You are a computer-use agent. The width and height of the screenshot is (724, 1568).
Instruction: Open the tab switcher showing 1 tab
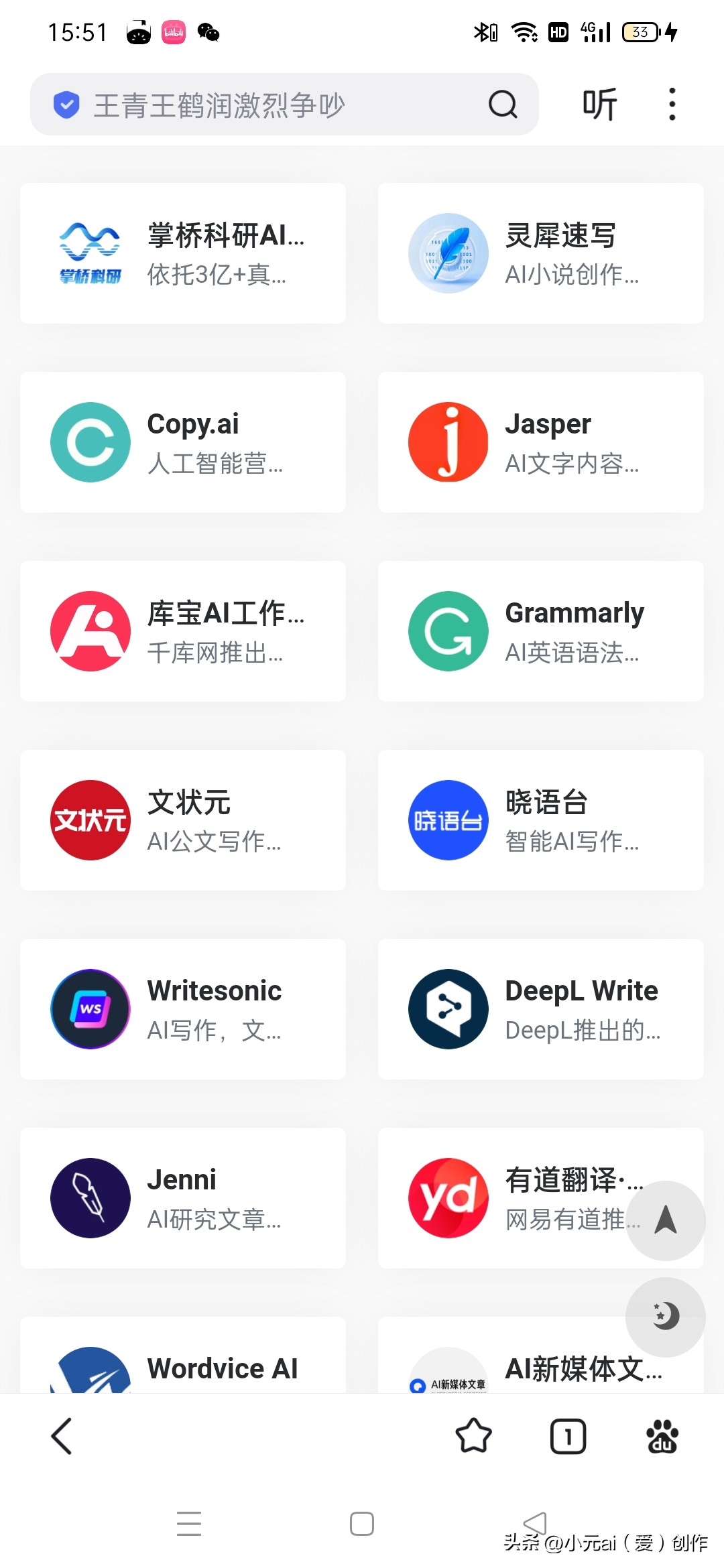568,1436
